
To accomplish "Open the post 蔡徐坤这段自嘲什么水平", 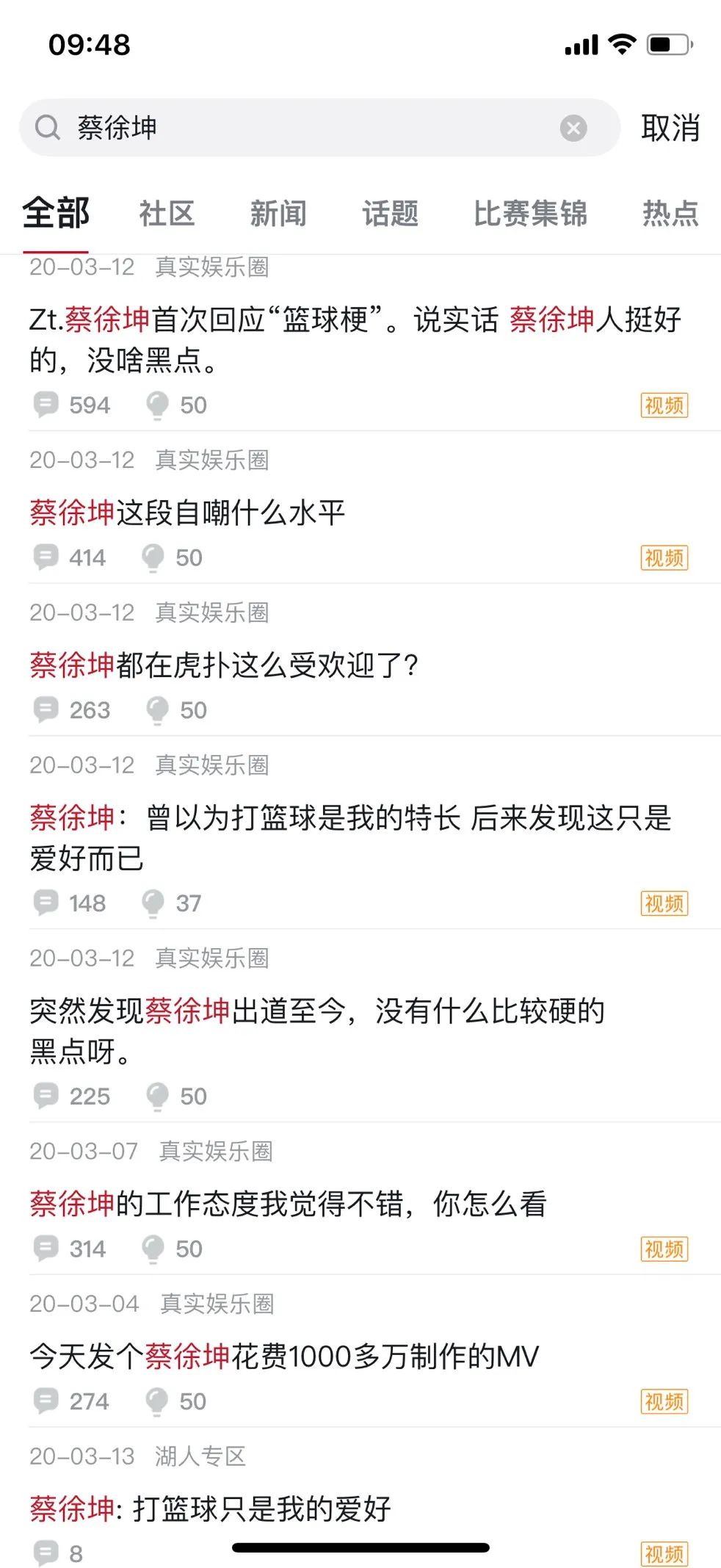I will click(187, 513).
